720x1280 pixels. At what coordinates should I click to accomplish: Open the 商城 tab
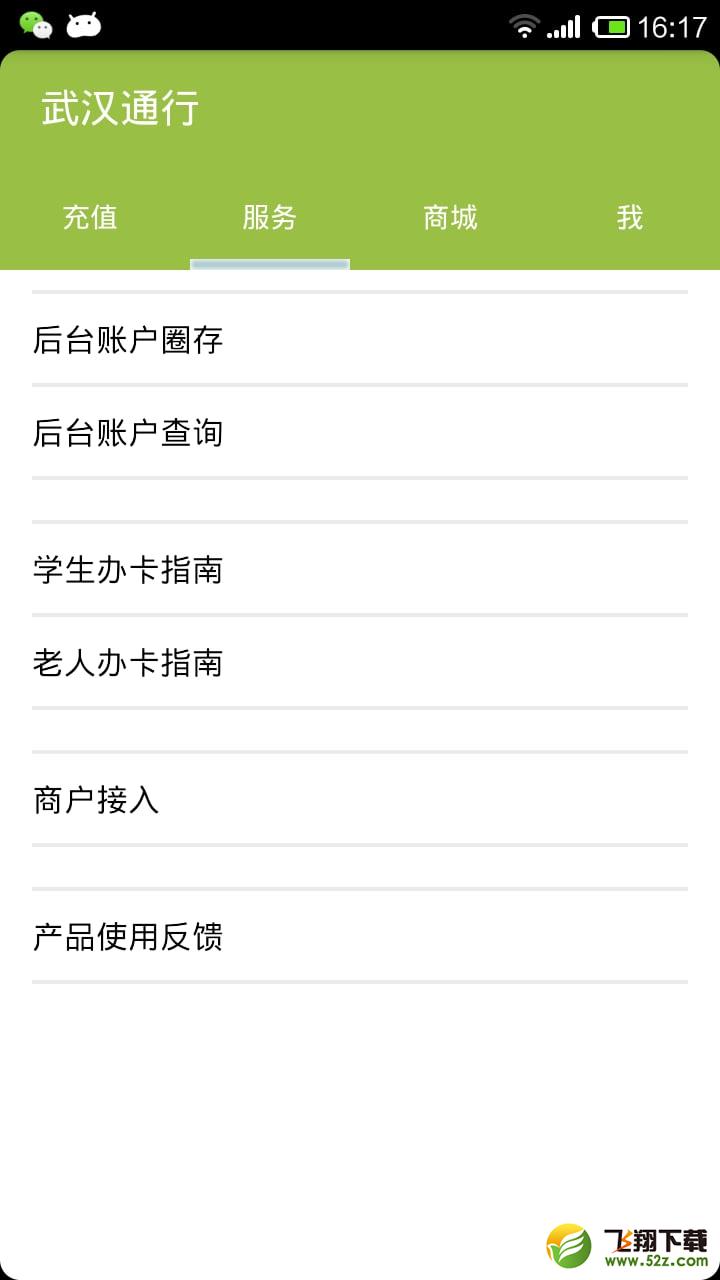(450, 217)
